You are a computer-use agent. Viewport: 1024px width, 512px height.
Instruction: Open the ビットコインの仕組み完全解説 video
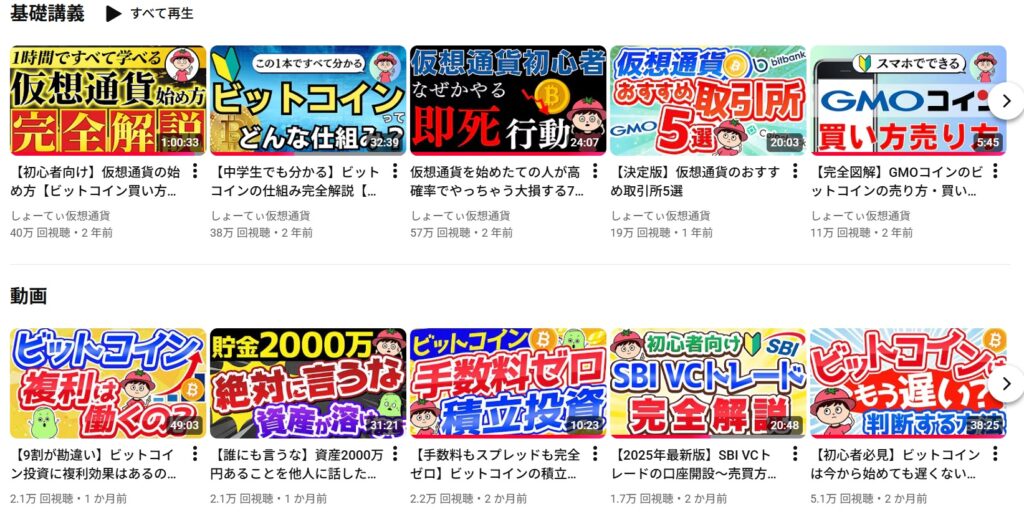click(308, 100)
